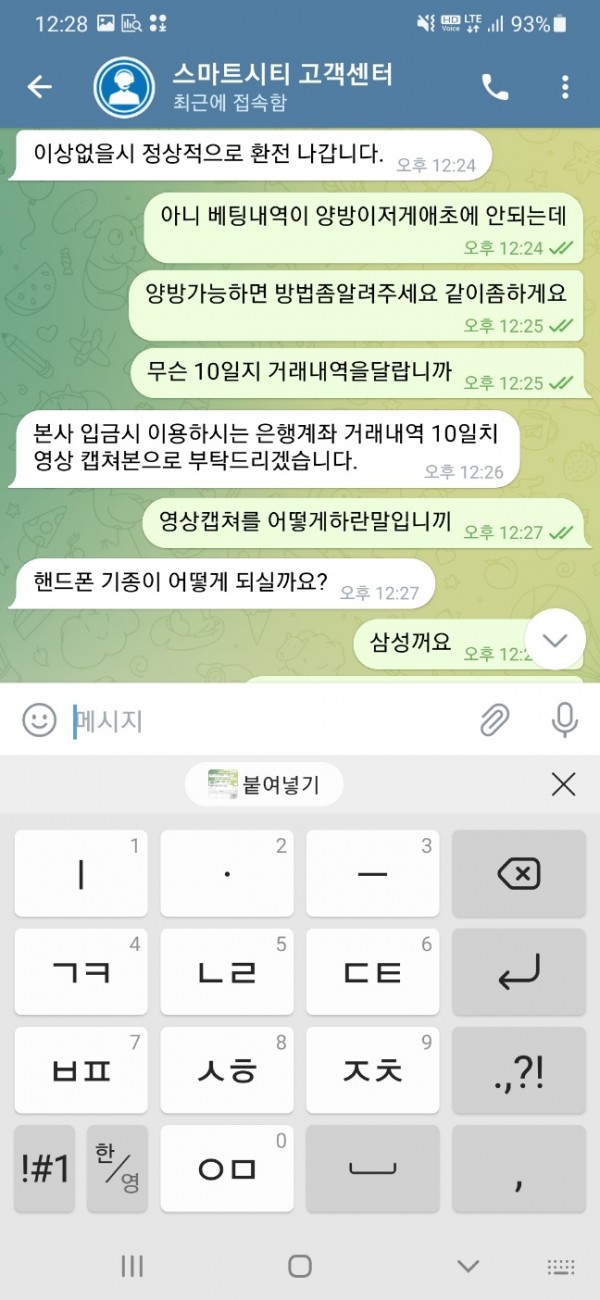Open the emoji picker

(39, 719)
